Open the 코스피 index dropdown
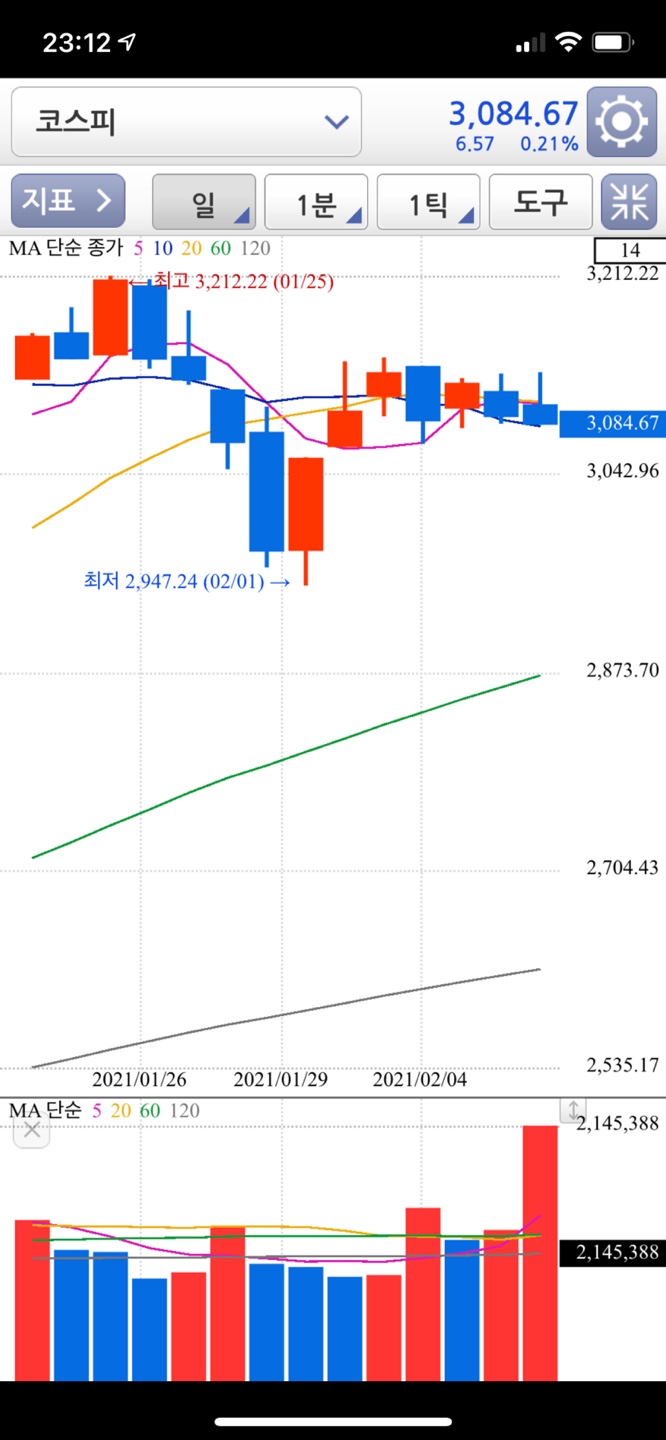 186,122
